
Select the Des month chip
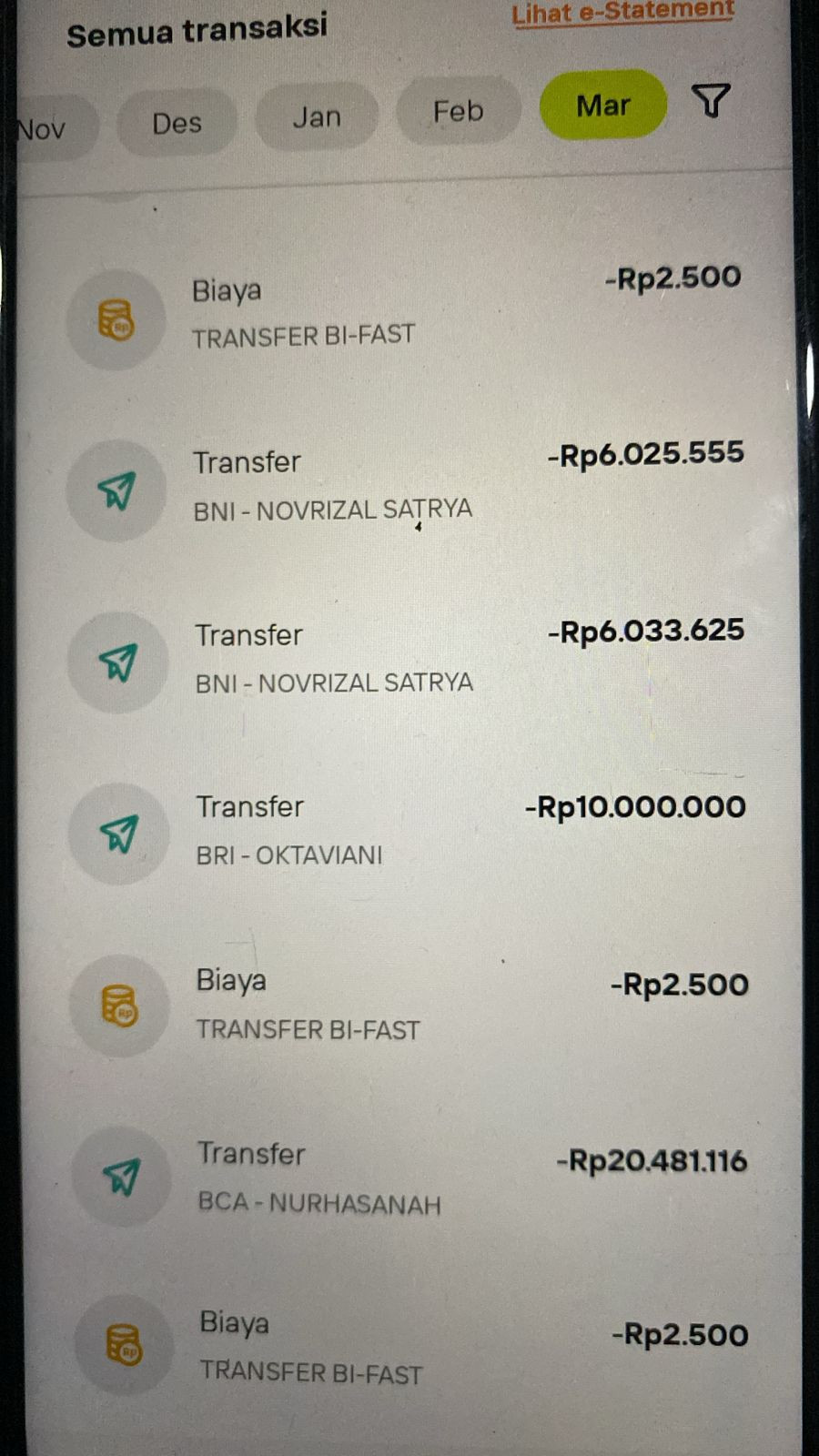[177, 123]
